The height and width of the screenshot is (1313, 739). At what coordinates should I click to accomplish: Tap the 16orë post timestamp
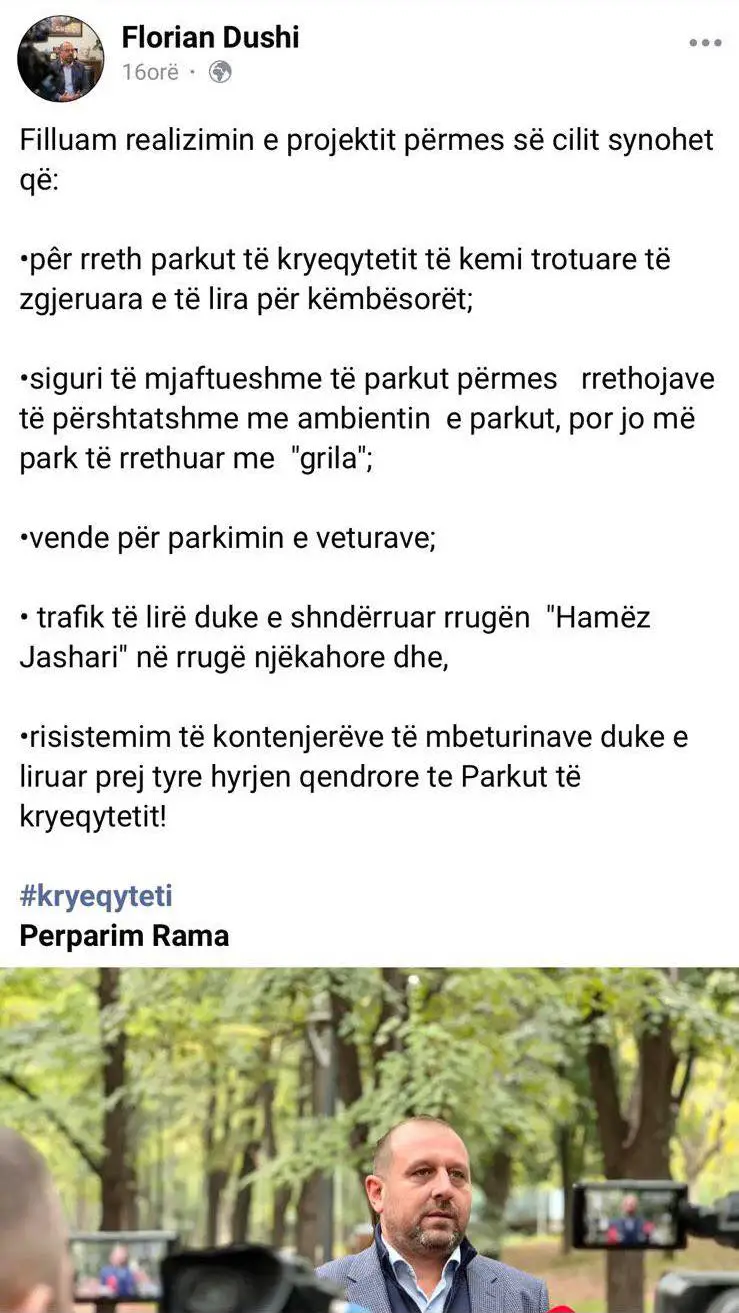click(150, 72)
